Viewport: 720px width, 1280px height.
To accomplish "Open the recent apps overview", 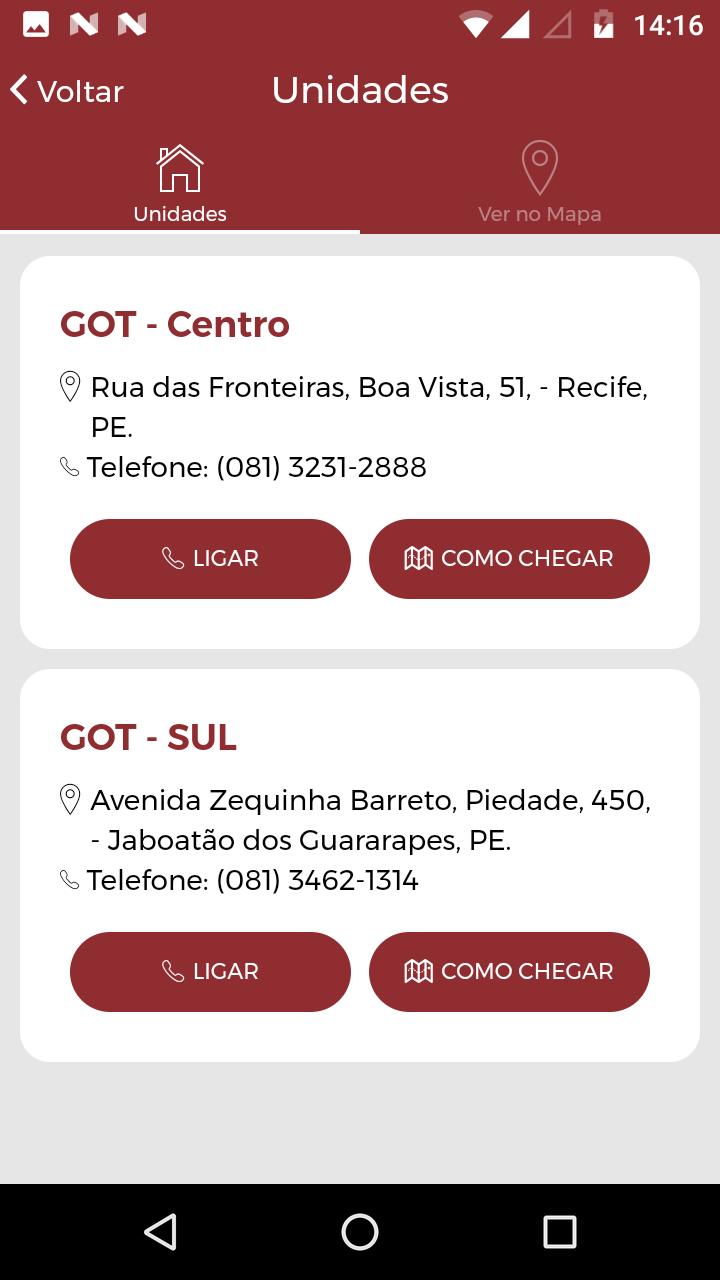I will tap(559, 1232).
